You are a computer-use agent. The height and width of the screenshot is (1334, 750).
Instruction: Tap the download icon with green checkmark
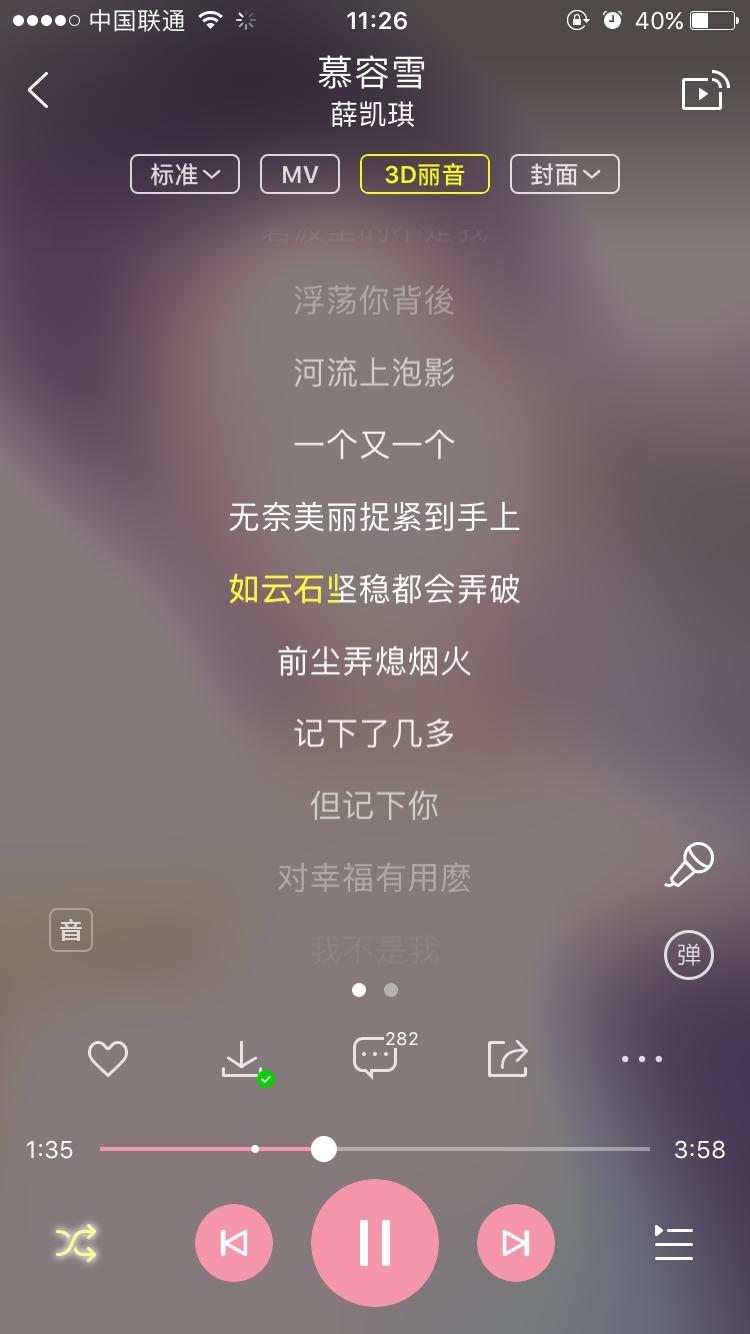coord(240,1058)
